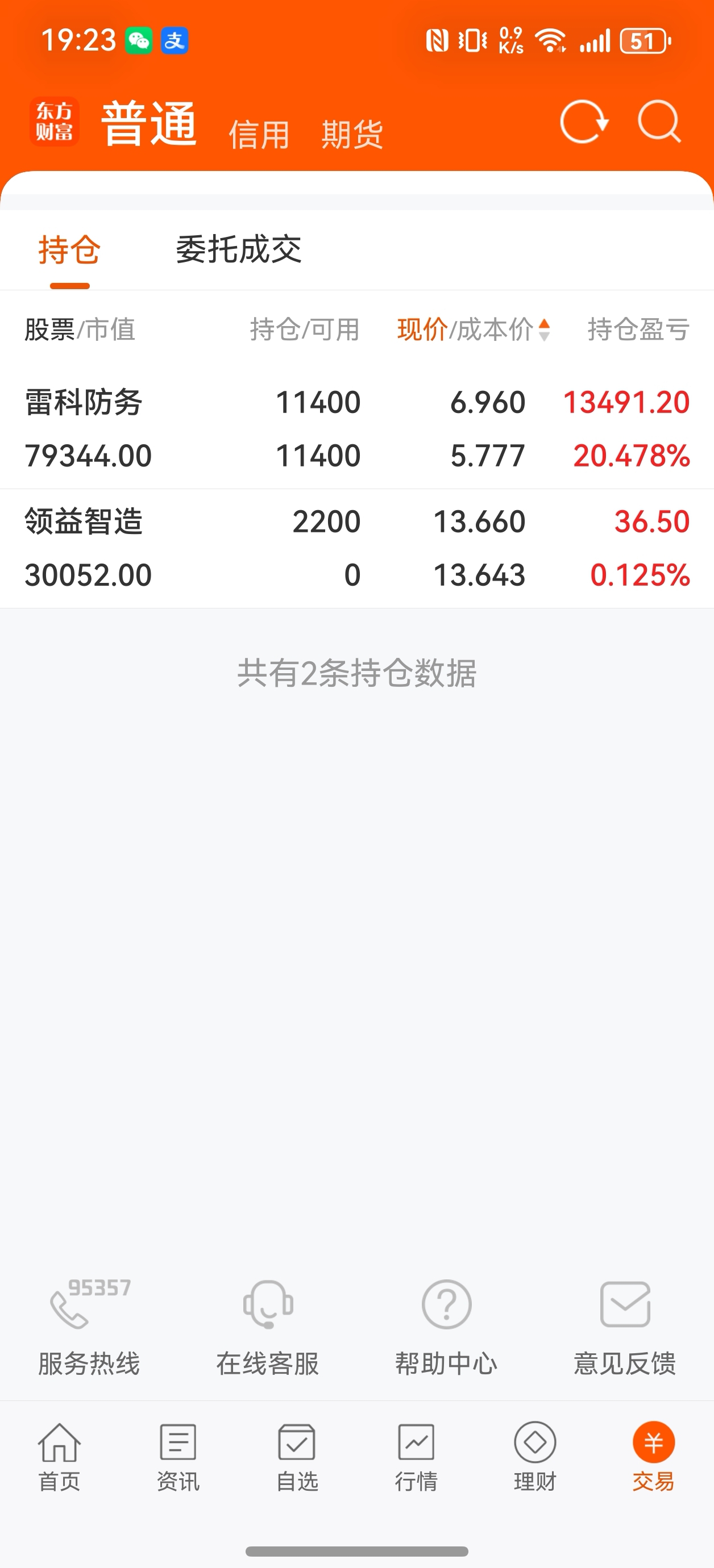Open the 理财 tab
The height and width of the screenshot is (1568, 714).
coord(535,1457)
